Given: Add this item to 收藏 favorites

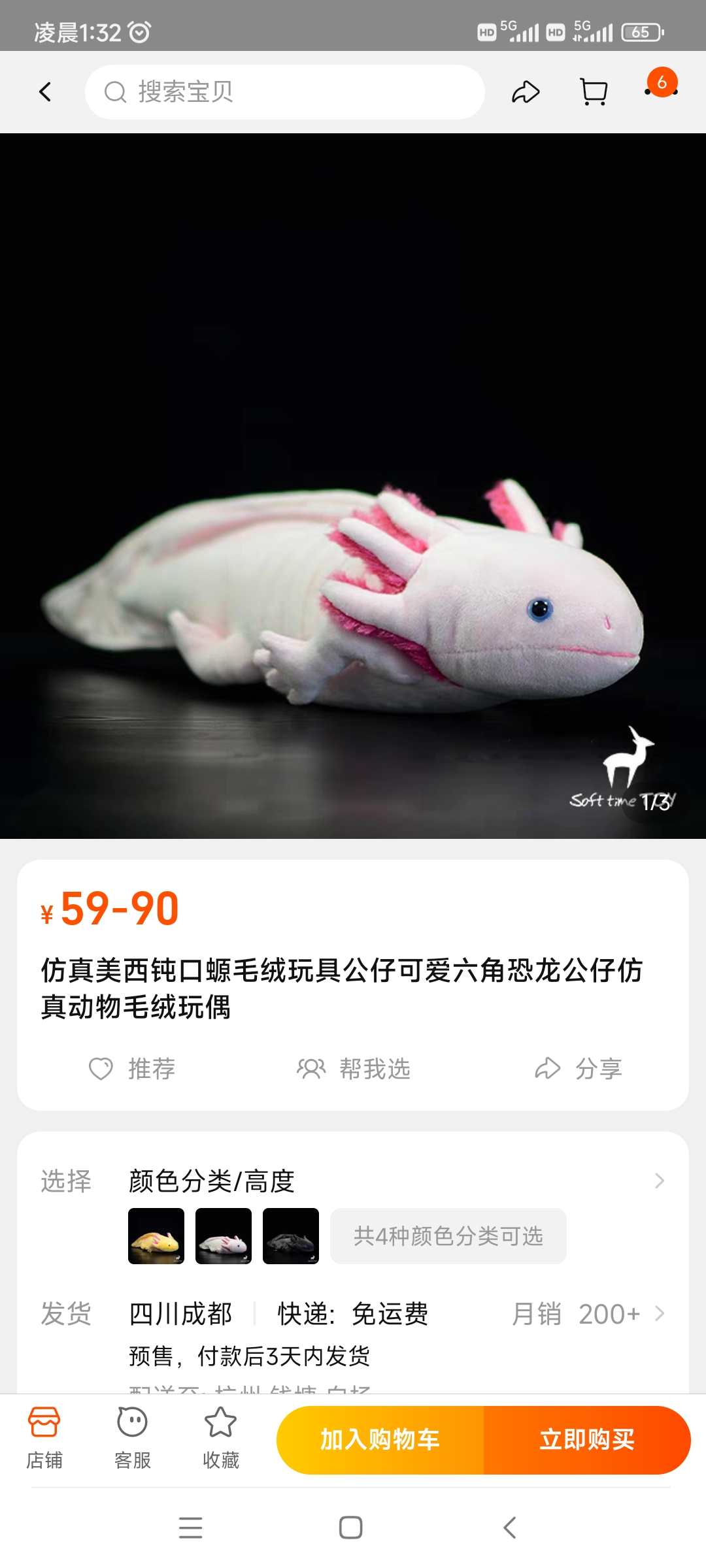Looking at the screenshot, I should click(x=221, y=1438).
